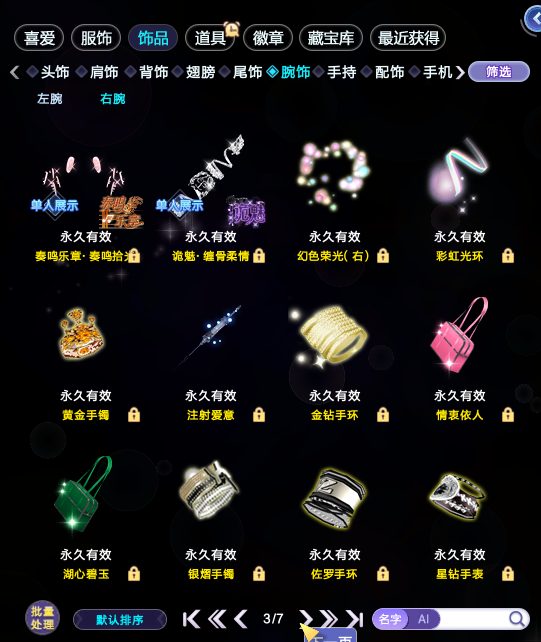Jump to the first page
The width and height of the screenshot is (541, 642).
[191, 619]
